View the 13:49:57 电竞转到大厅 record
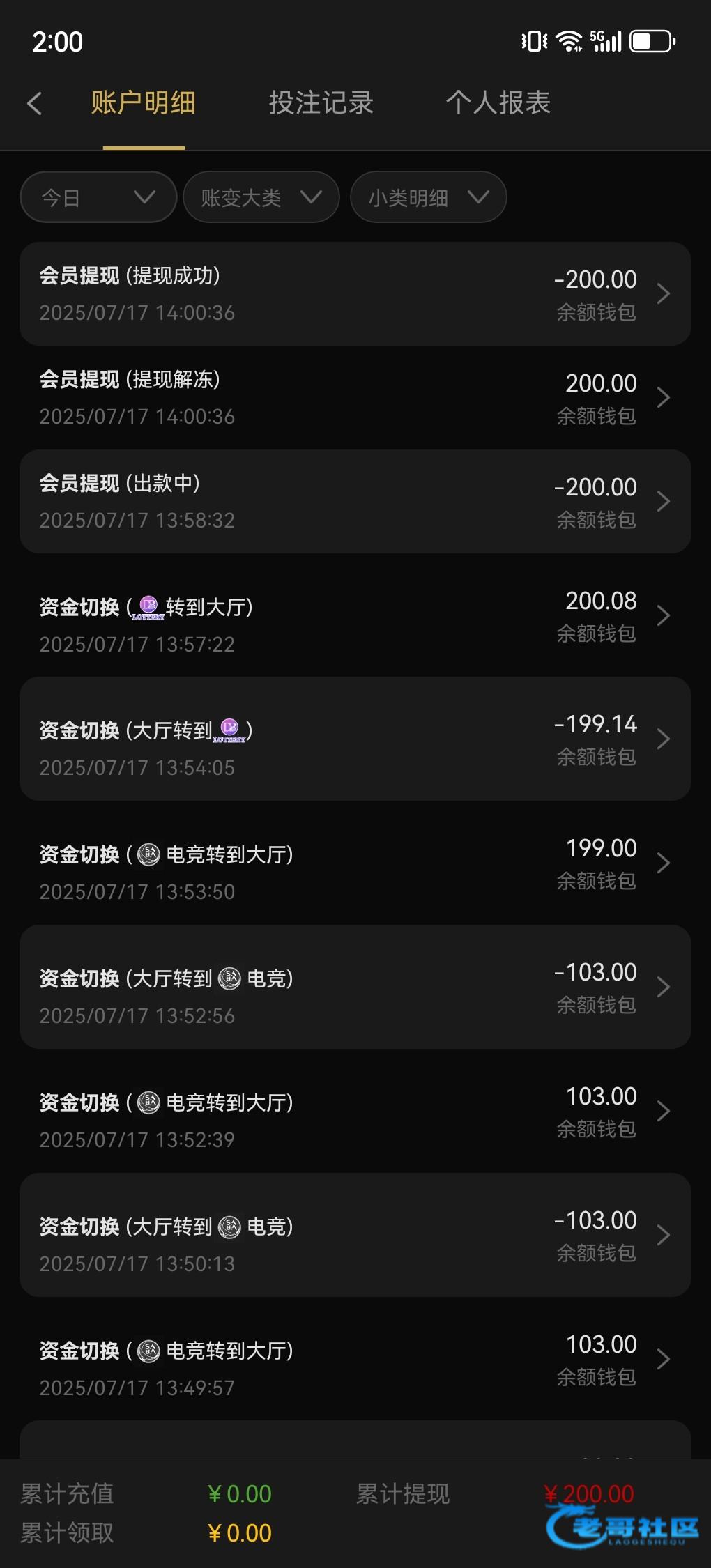 click(x=355, y=1359)
